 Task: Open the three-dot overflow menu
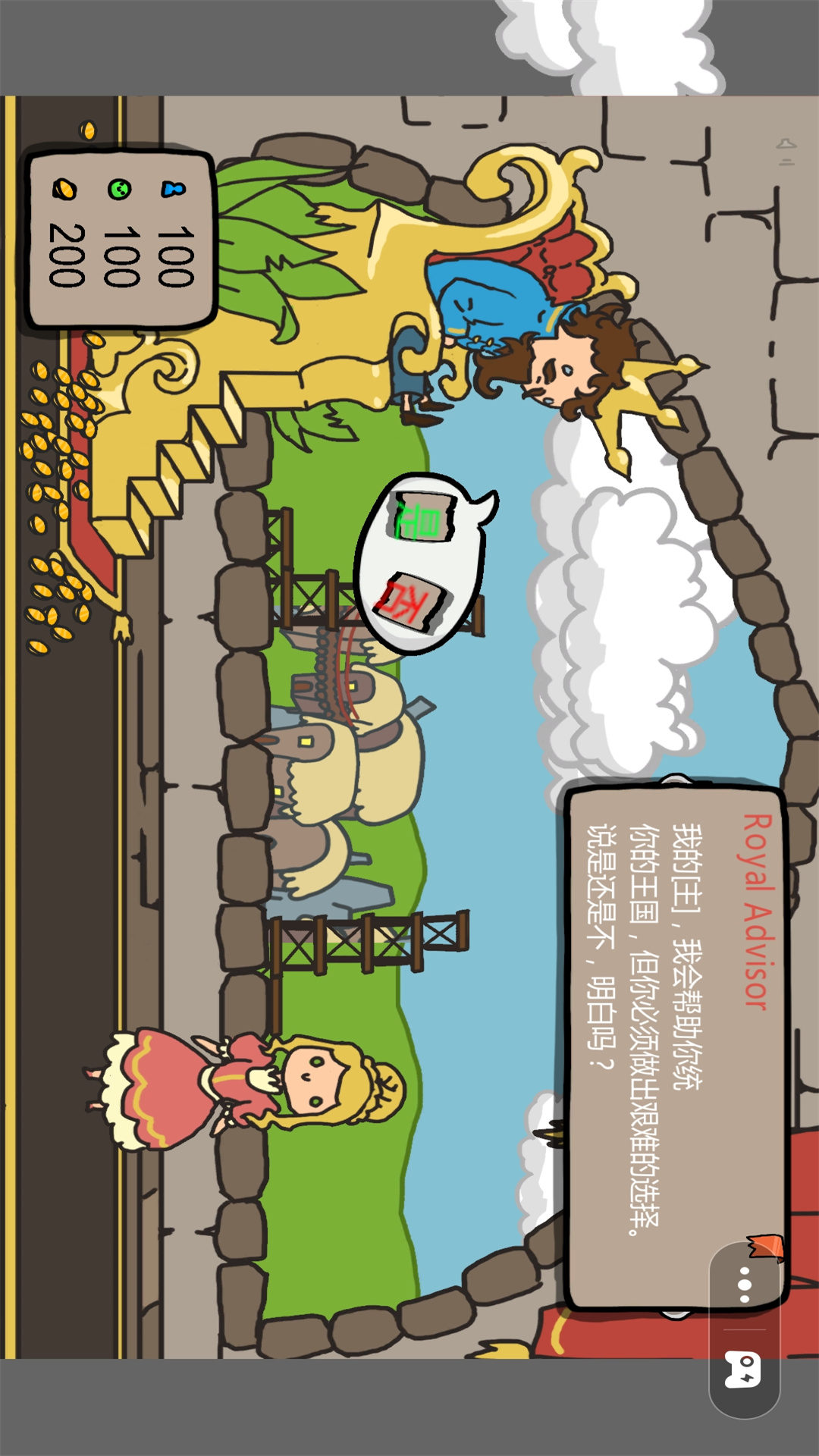click(x=745, y=1285)
